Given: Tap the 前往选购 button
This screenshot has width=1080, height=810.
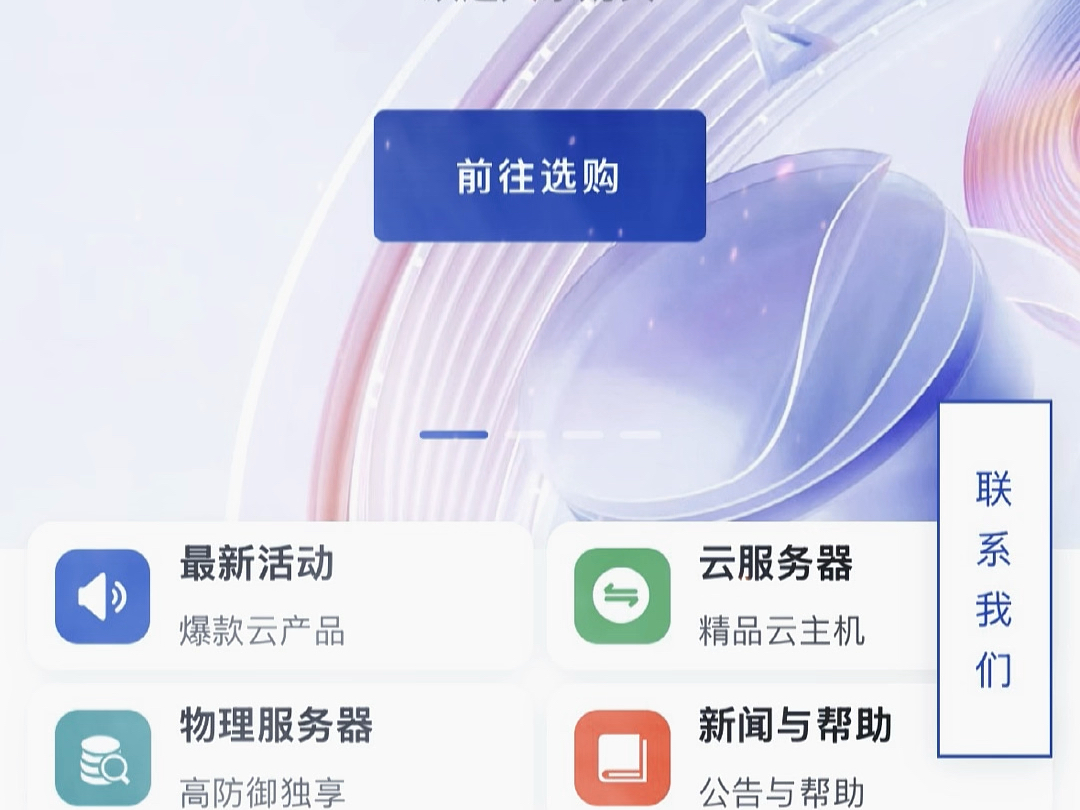Looking at the screenshot, I should click(x=539, y=176).
